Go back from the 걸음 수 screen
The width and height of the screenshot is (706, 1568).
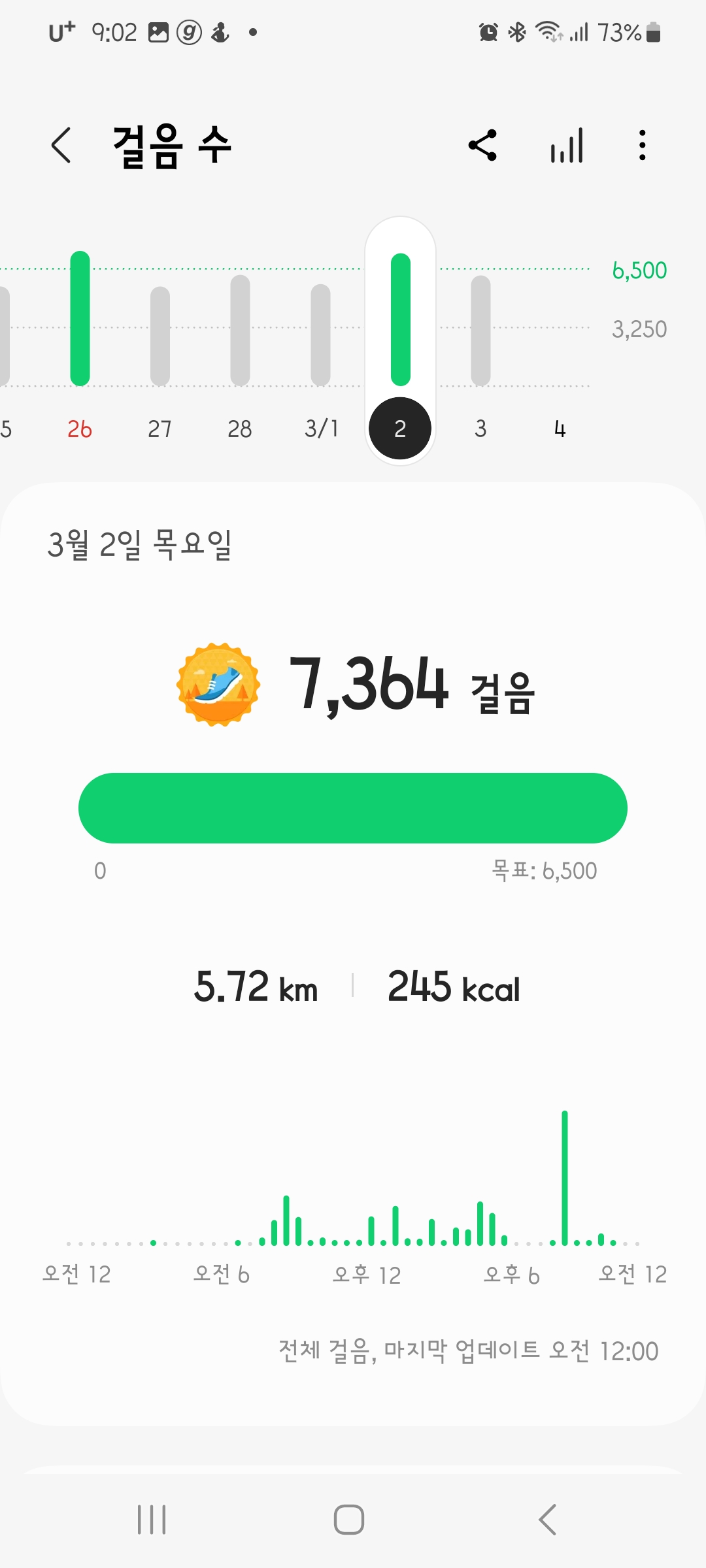click(x=61, y=145)
